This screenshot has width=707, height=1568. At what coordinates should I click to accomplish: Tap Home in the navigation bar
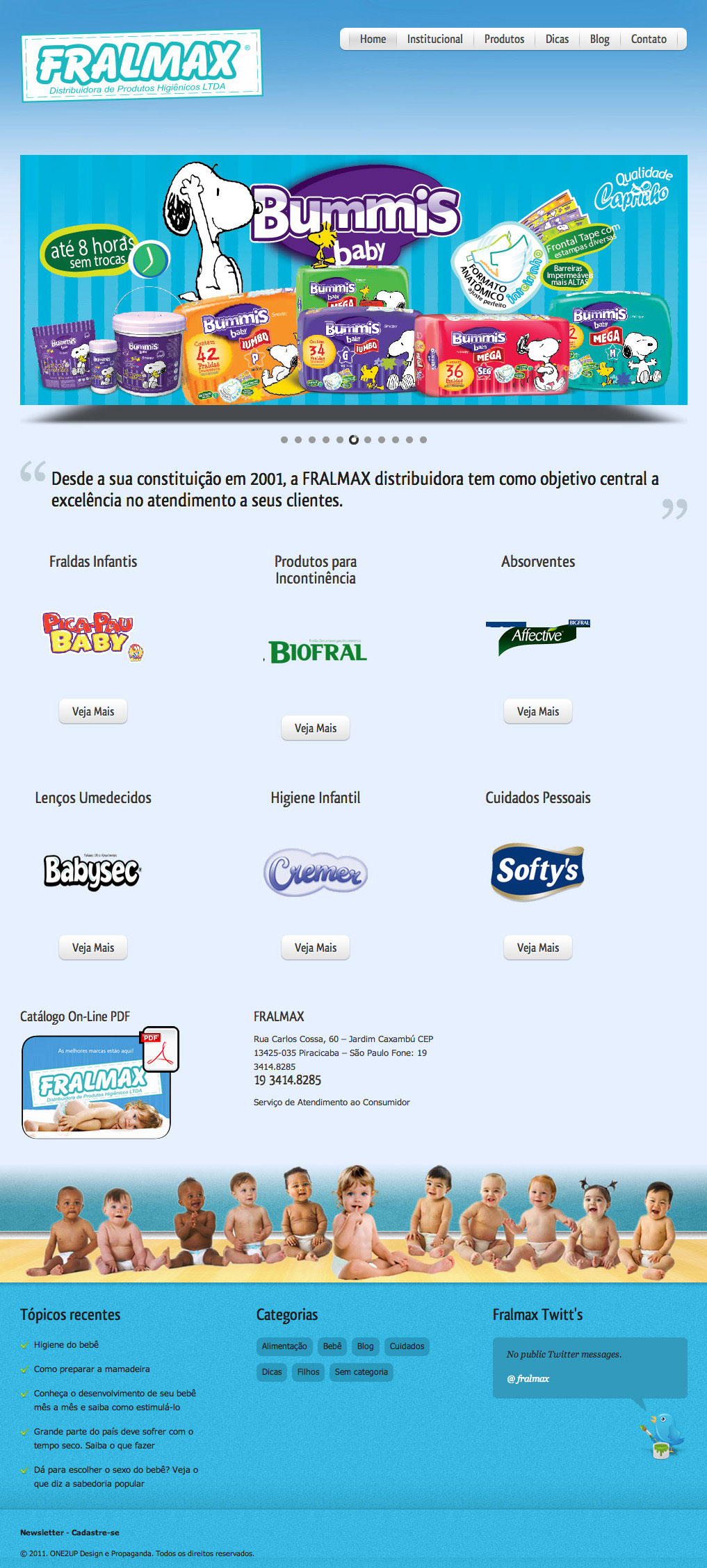[373, 39]
